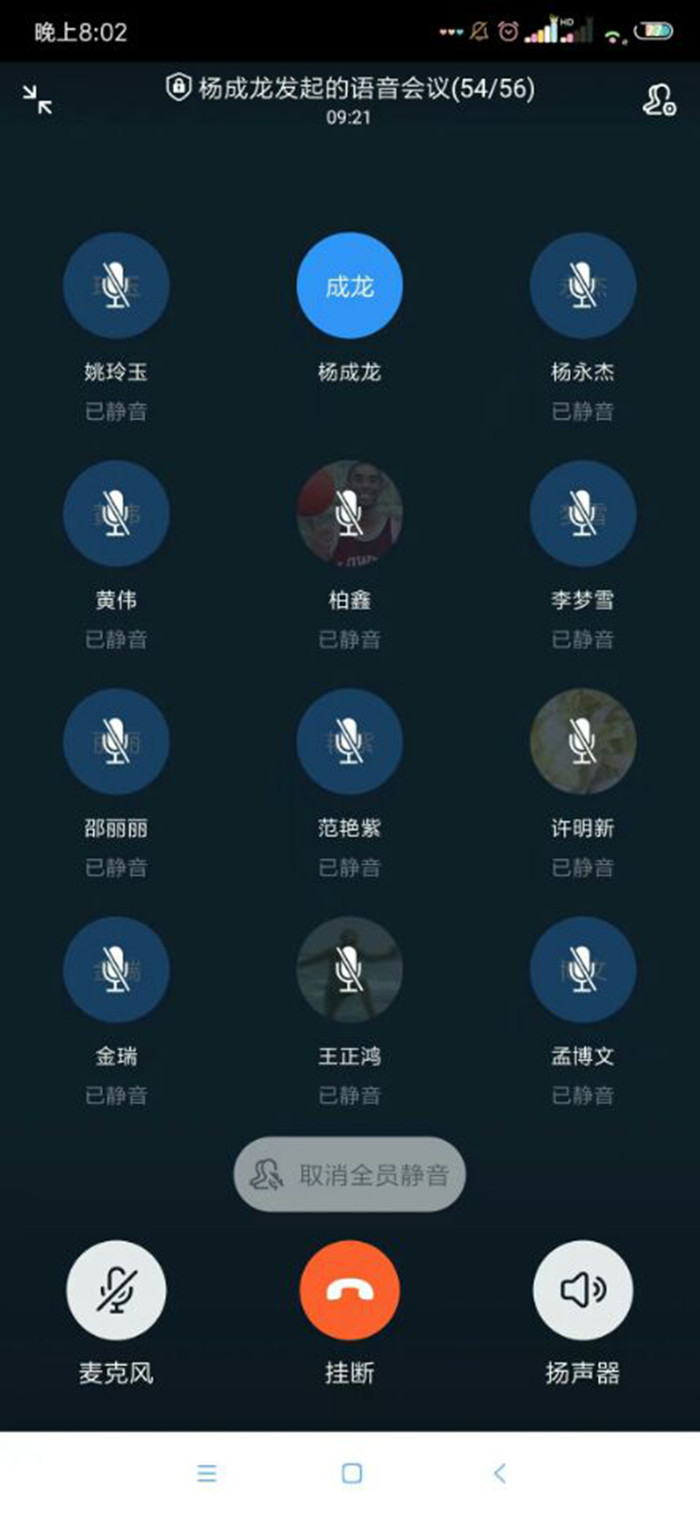Tap participant 王正鸿's avatar
Screen dimensions: 700x1516
pos(350,970)
